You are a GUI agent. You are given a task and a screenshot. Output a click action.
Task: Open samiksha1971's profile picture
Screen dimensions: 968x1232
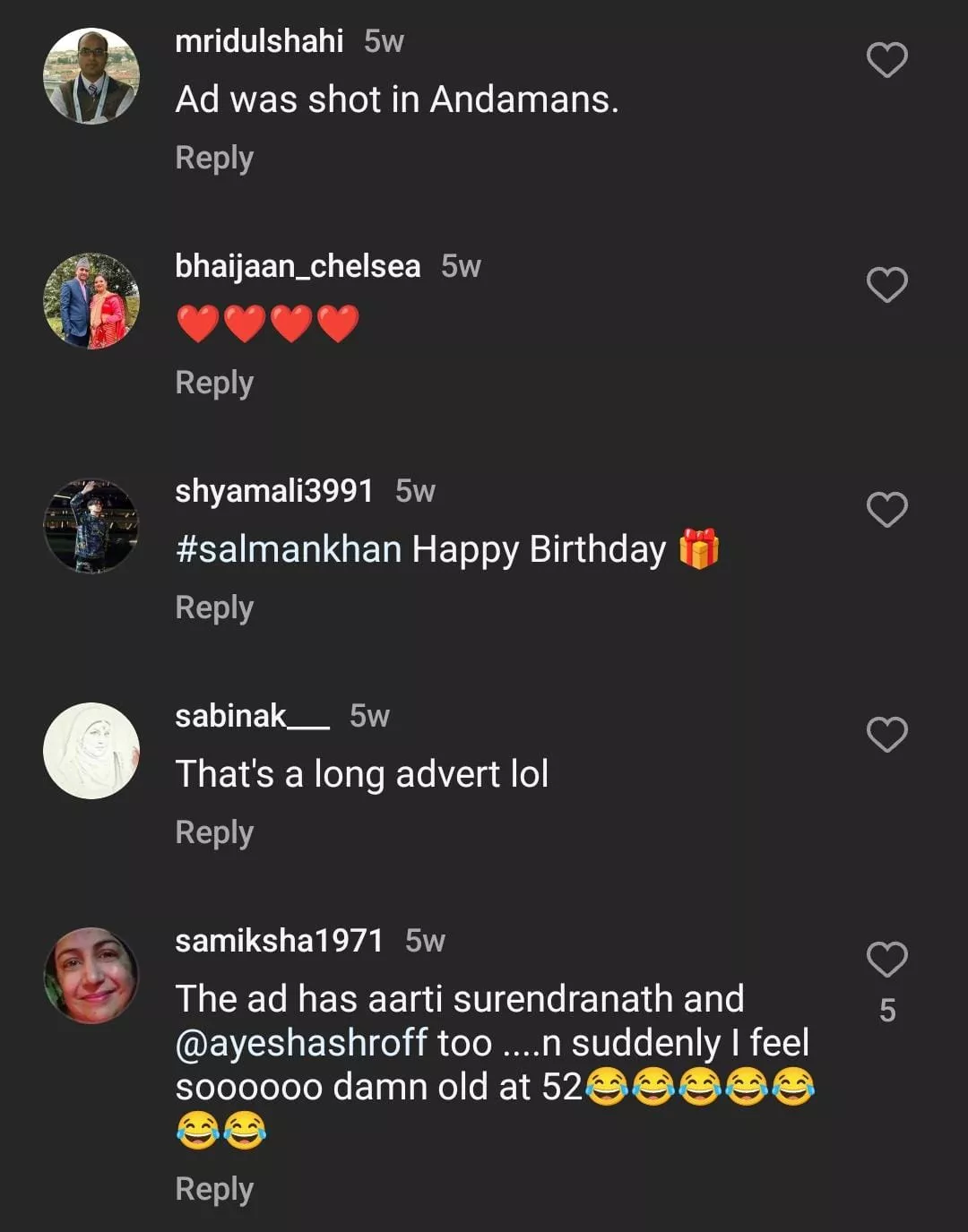pos(91,976)
